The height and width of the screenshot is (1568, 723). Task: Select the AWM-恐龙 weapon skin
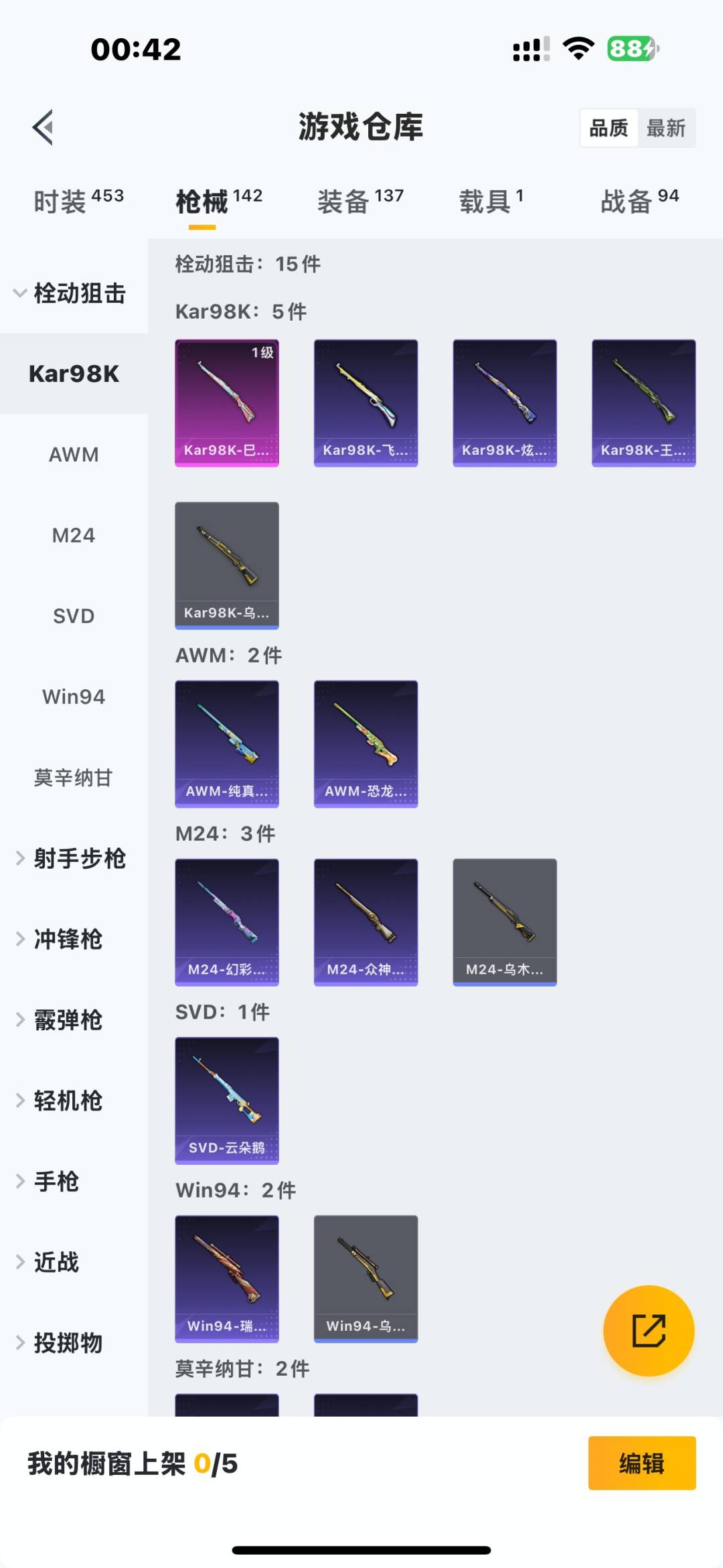[366, 744]
